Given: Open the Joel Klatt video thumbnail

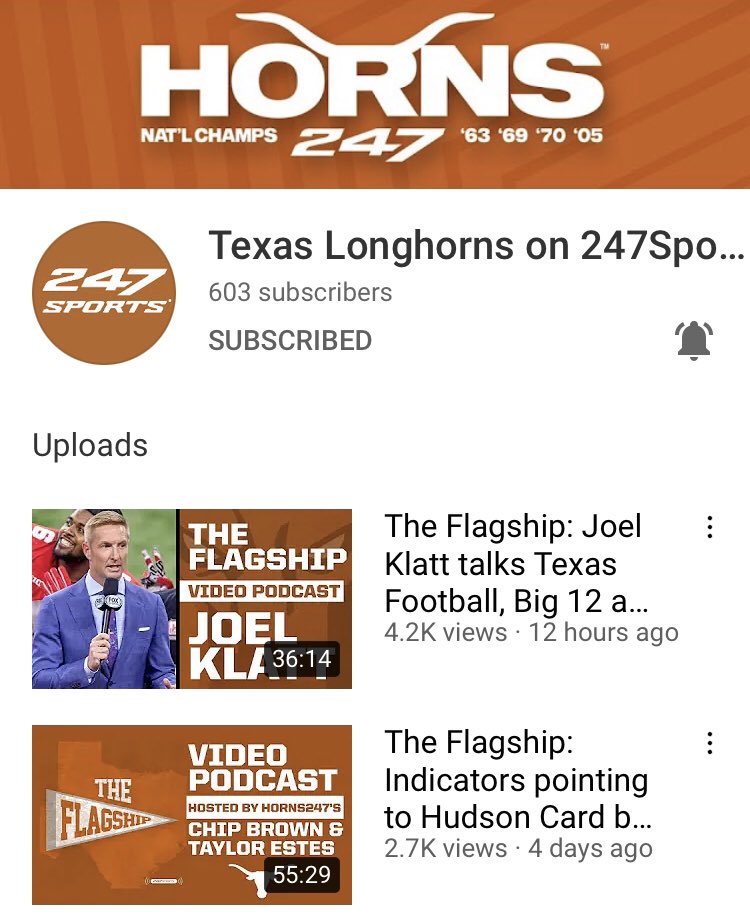Looking at the screenshot, I should pos(192,598).
